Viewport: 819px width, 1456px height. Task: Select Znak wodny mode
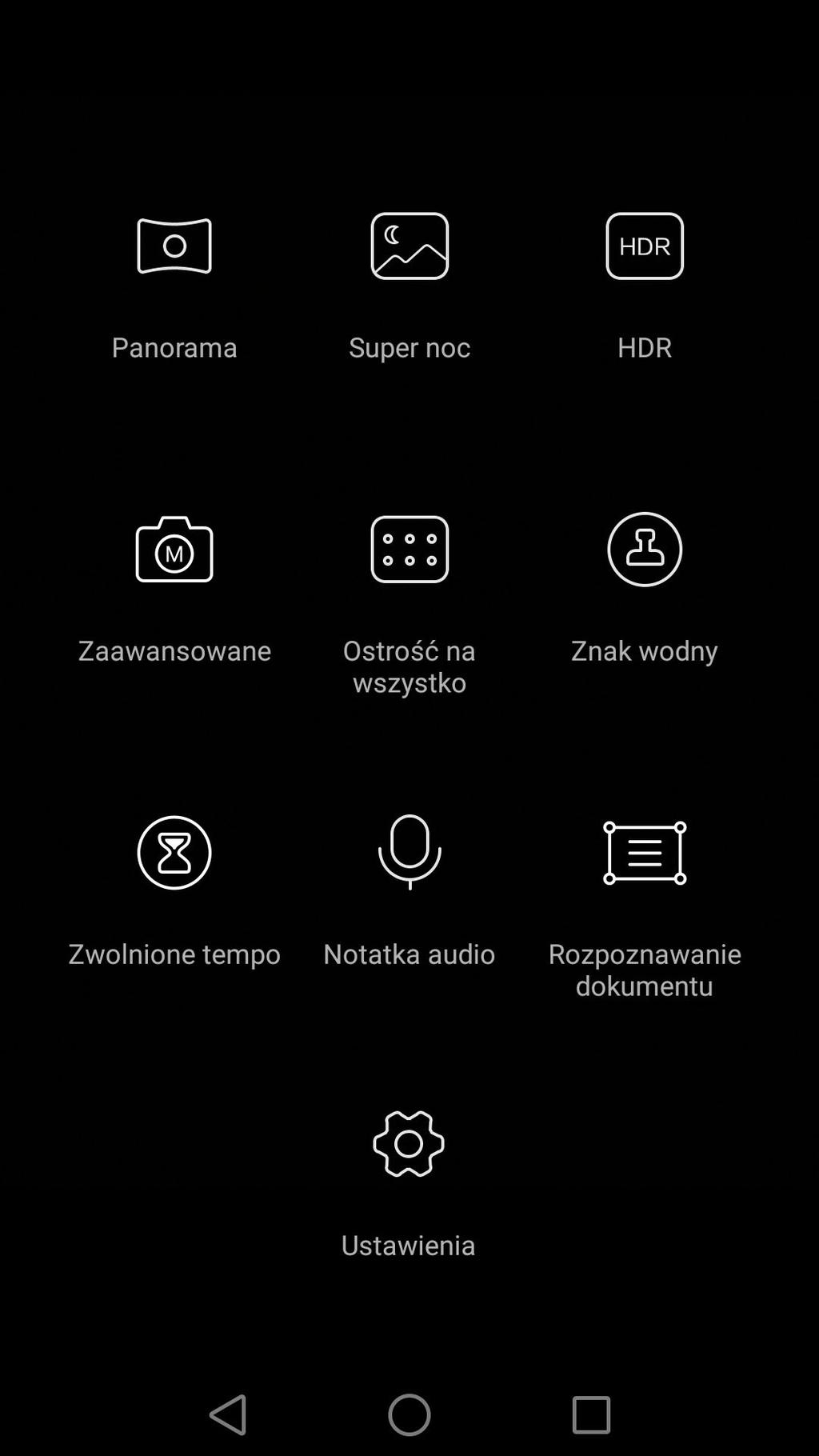[x=645, y=550]
